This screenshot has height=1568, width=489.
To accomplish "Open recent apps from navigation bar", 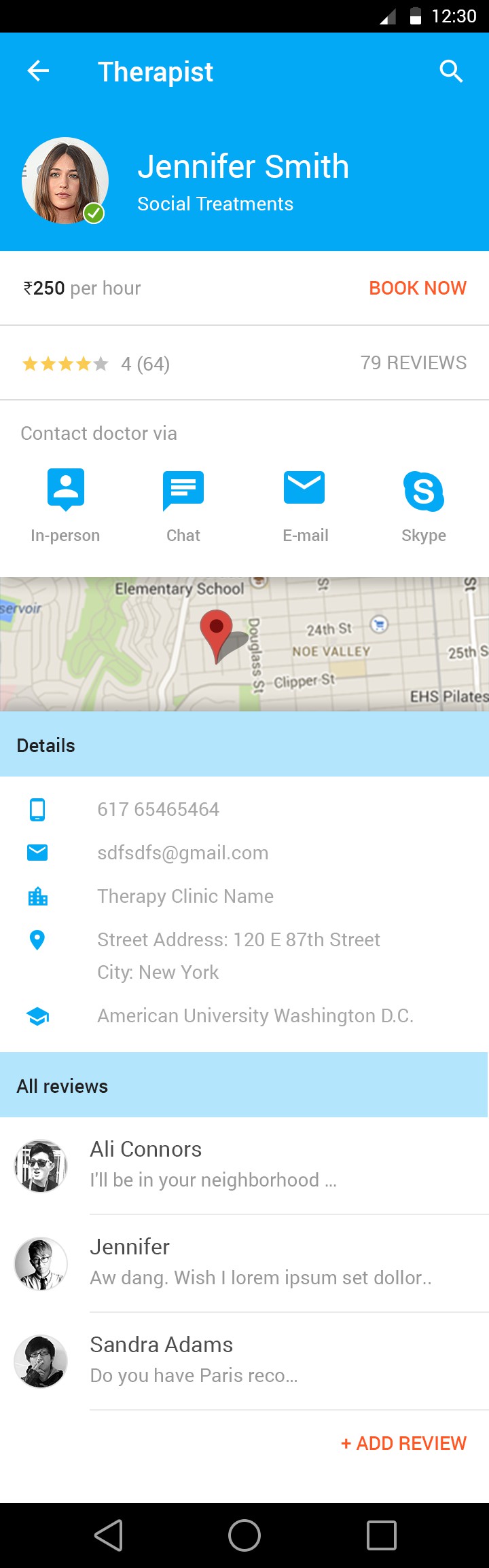I will 382,1535.
